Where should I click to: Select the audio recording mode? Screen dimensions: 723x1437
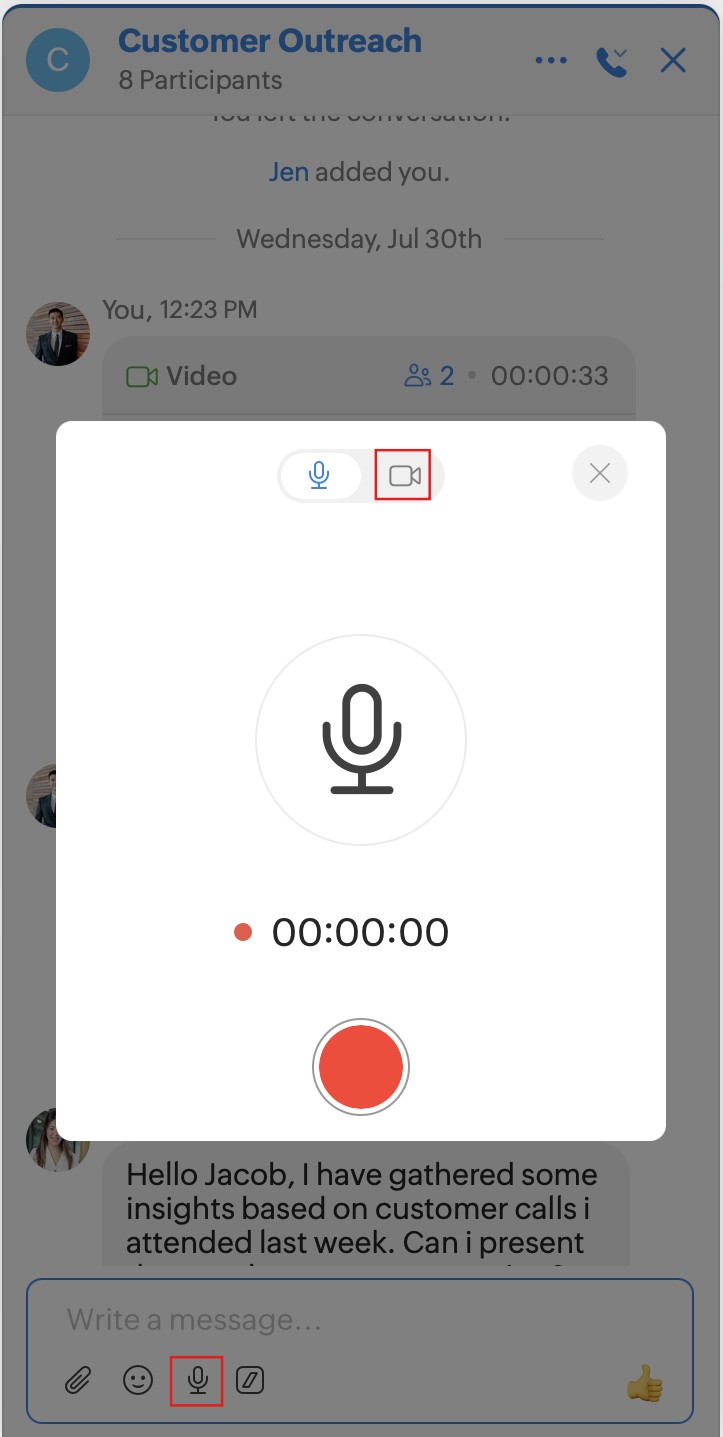319,475
